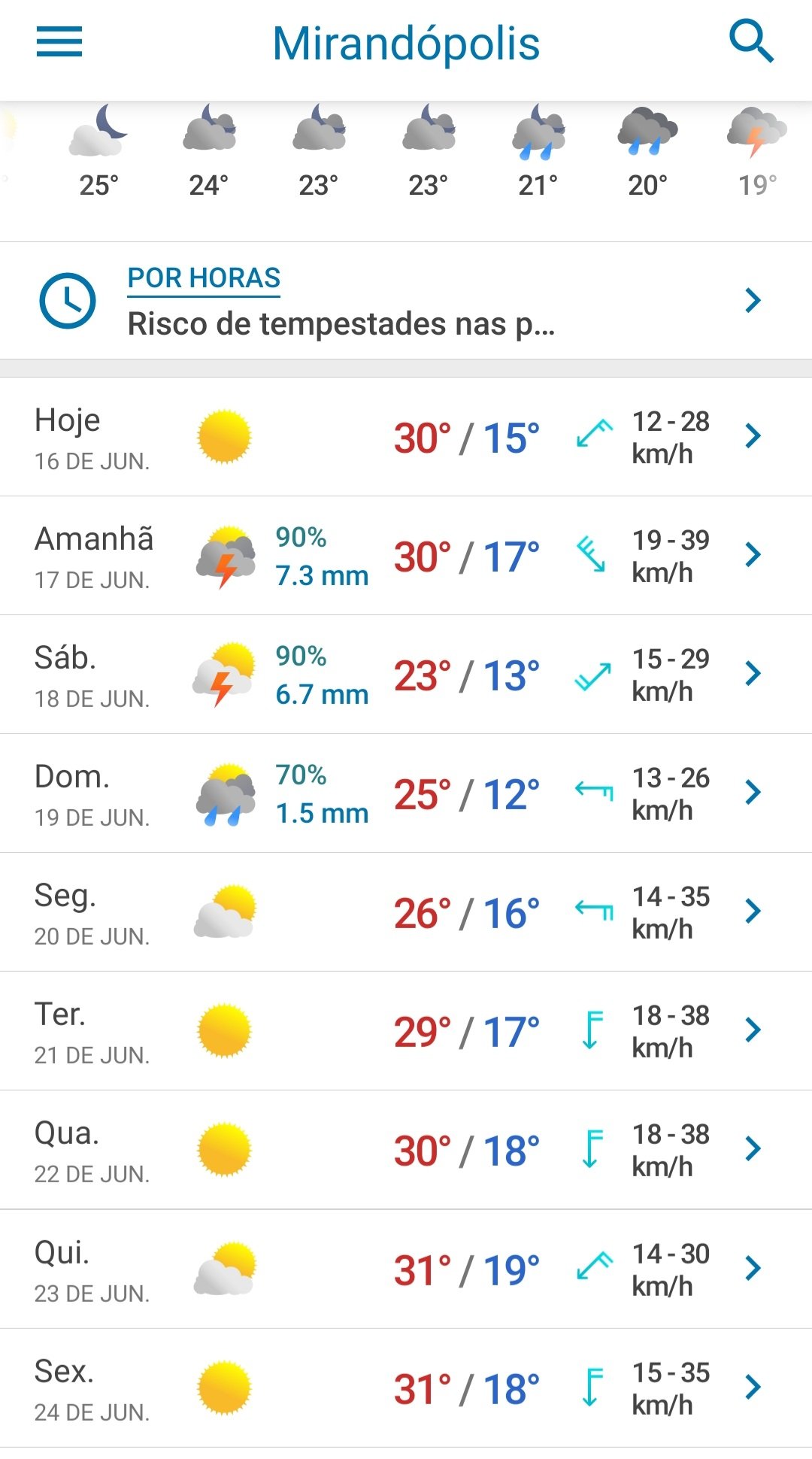
Task: Open Friday 24 de Jun. forecast
Action: pyautogui.click(x=406, y=1388)
